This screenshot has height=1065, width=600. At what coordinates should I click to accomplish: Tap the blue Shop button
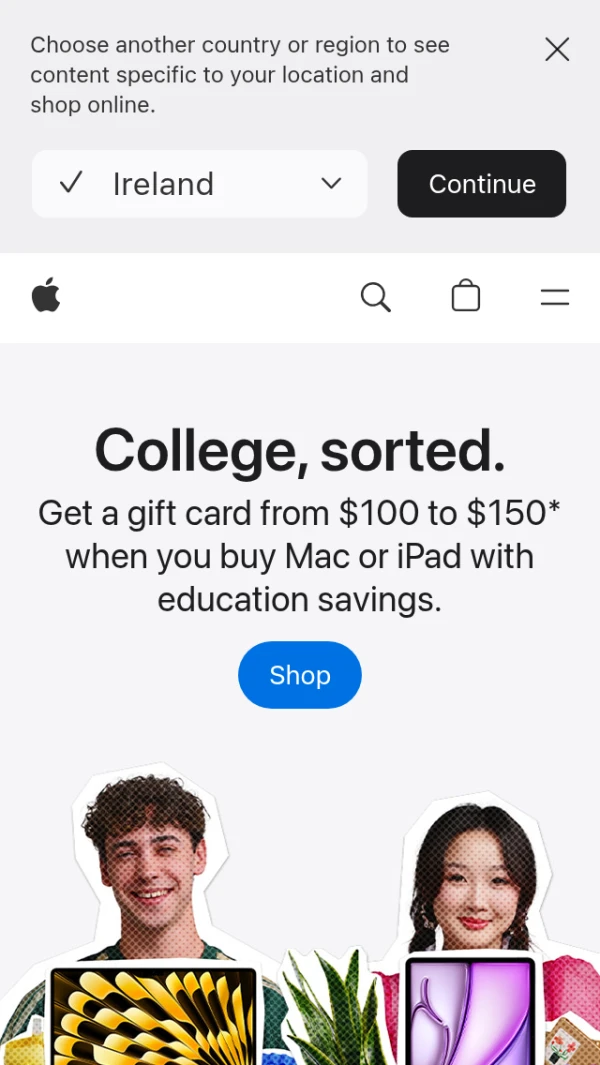[300, 675]
